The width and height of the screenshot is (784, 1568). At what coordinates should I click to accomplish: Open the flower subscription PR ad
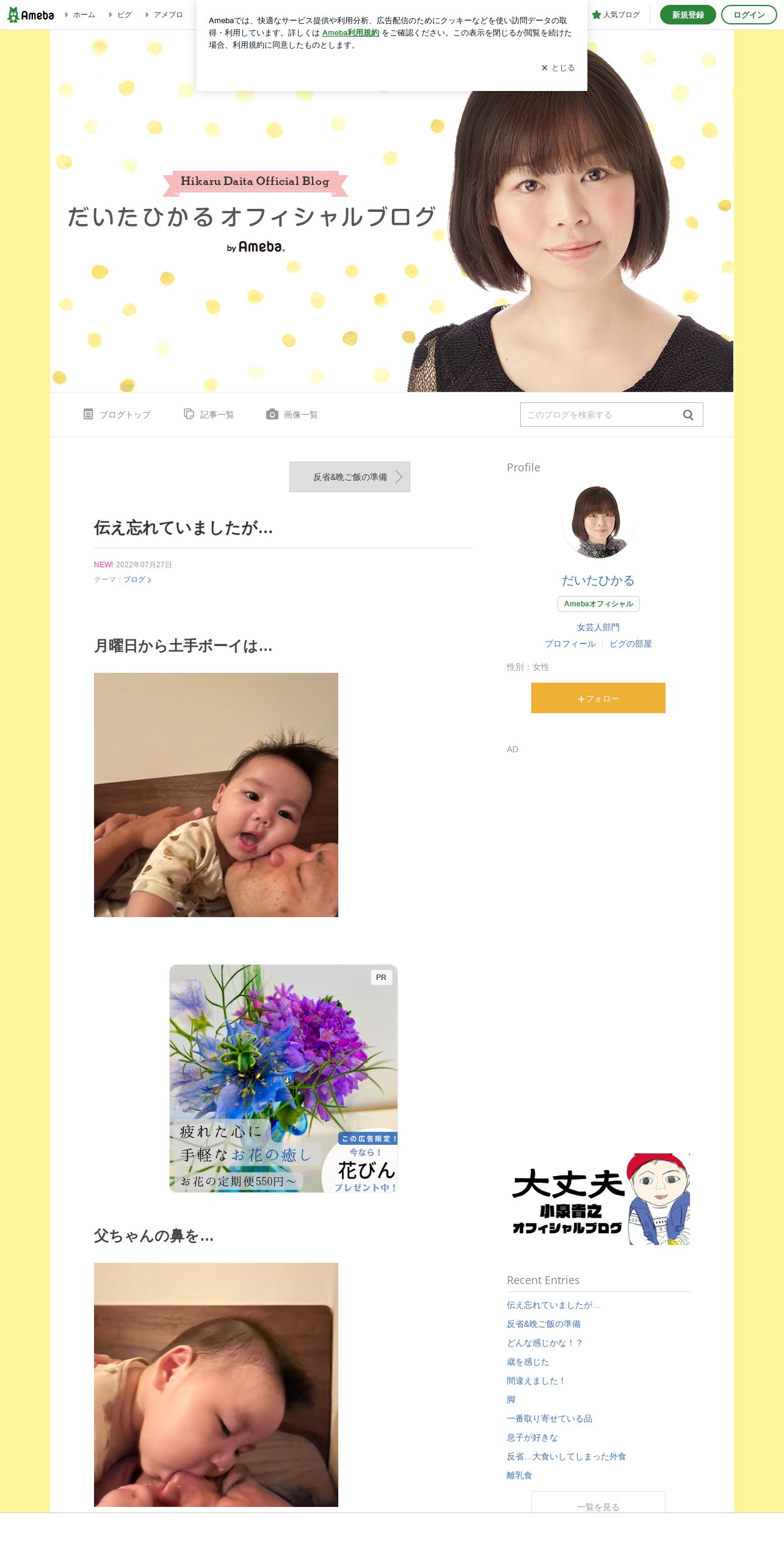click(x=283, y=1078)
